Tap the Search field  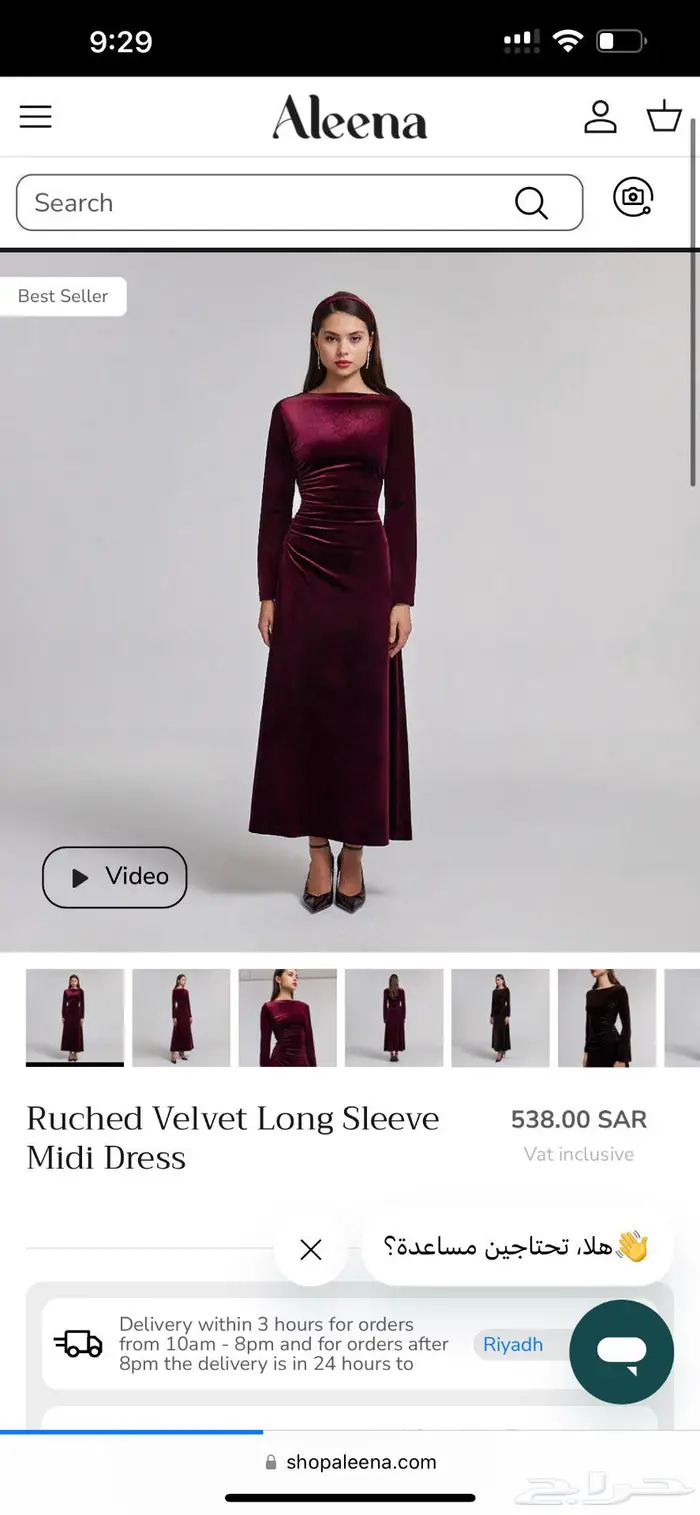(x=299, y=203)
